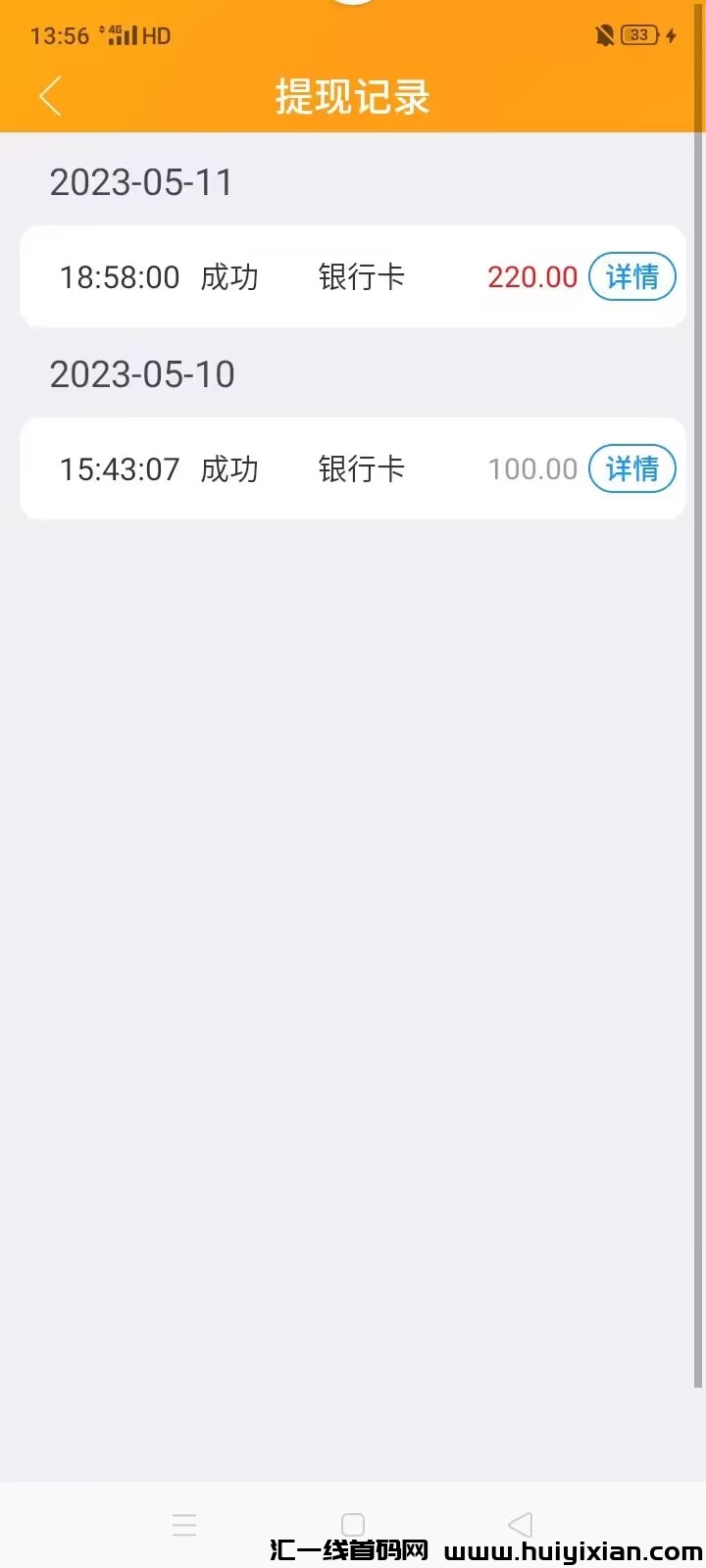Tap the gray amount 100.00

532,469
